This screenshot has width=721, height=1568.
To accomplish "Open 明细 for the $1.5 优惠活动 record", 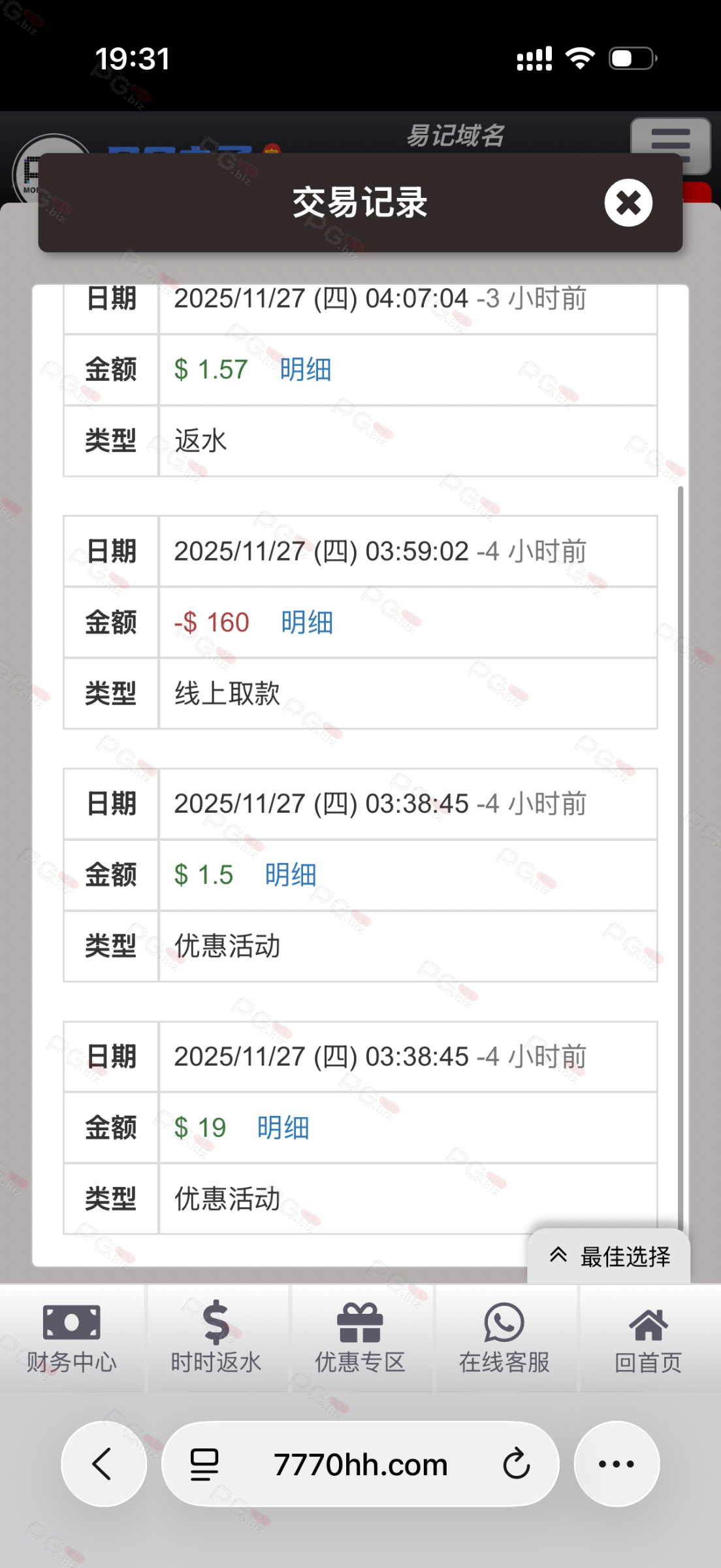I will click(x=291, y=875).
